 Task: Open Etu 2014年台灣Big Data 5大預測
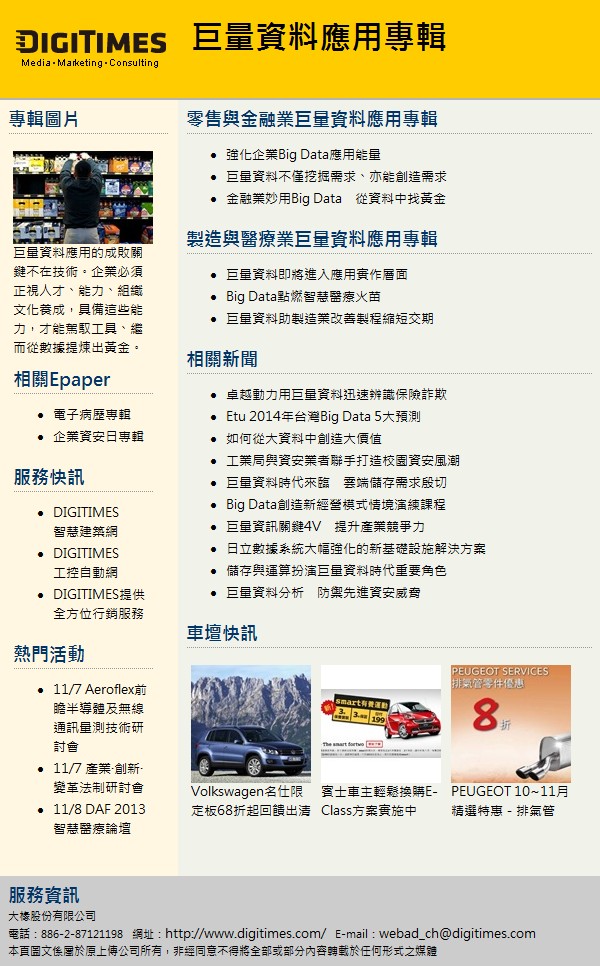coord(323,416)
